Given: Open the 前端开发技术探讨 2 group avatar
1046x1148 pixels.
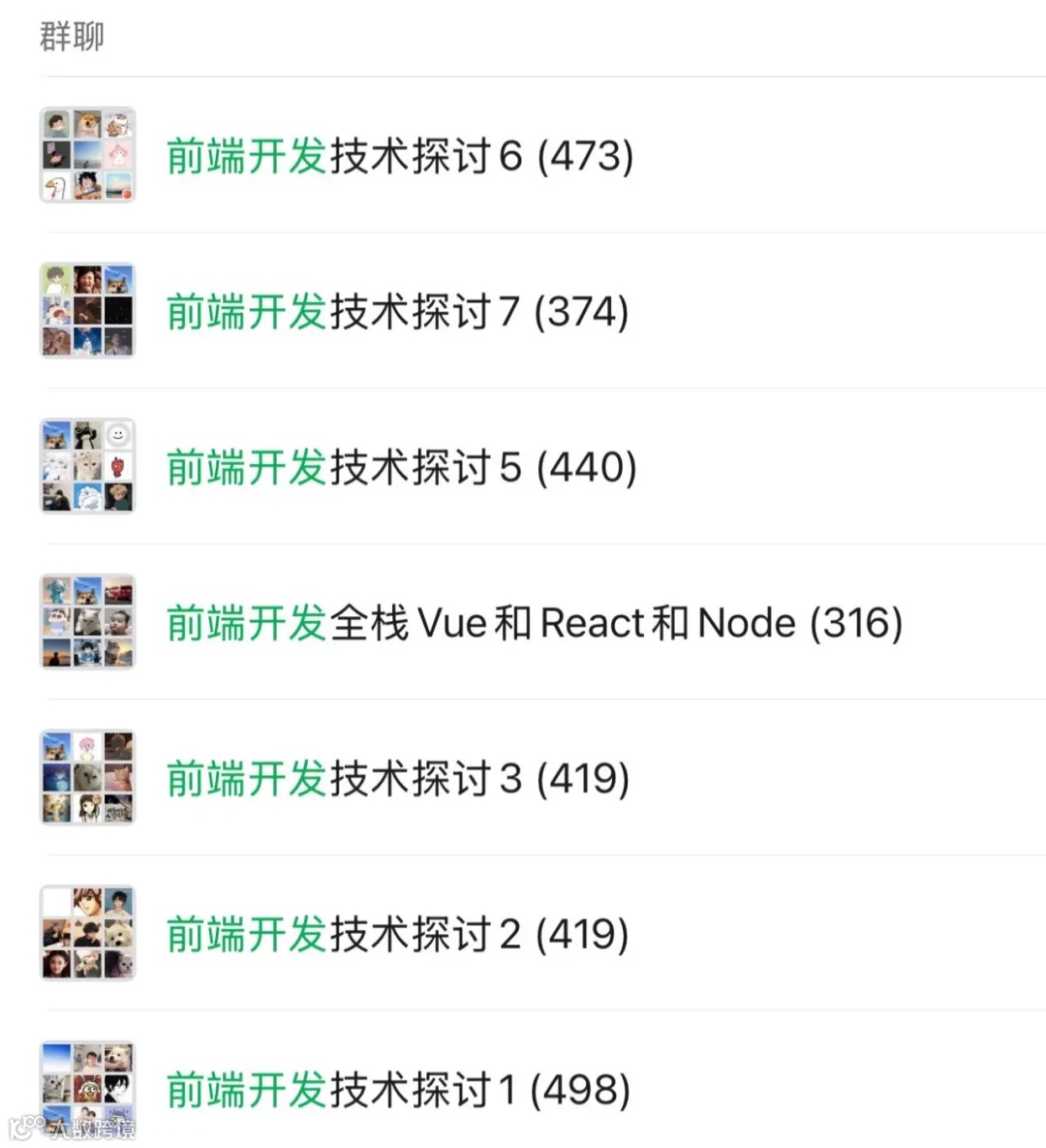Looking at the screenshot, I should pyautogui.click(x=87, y=933).
